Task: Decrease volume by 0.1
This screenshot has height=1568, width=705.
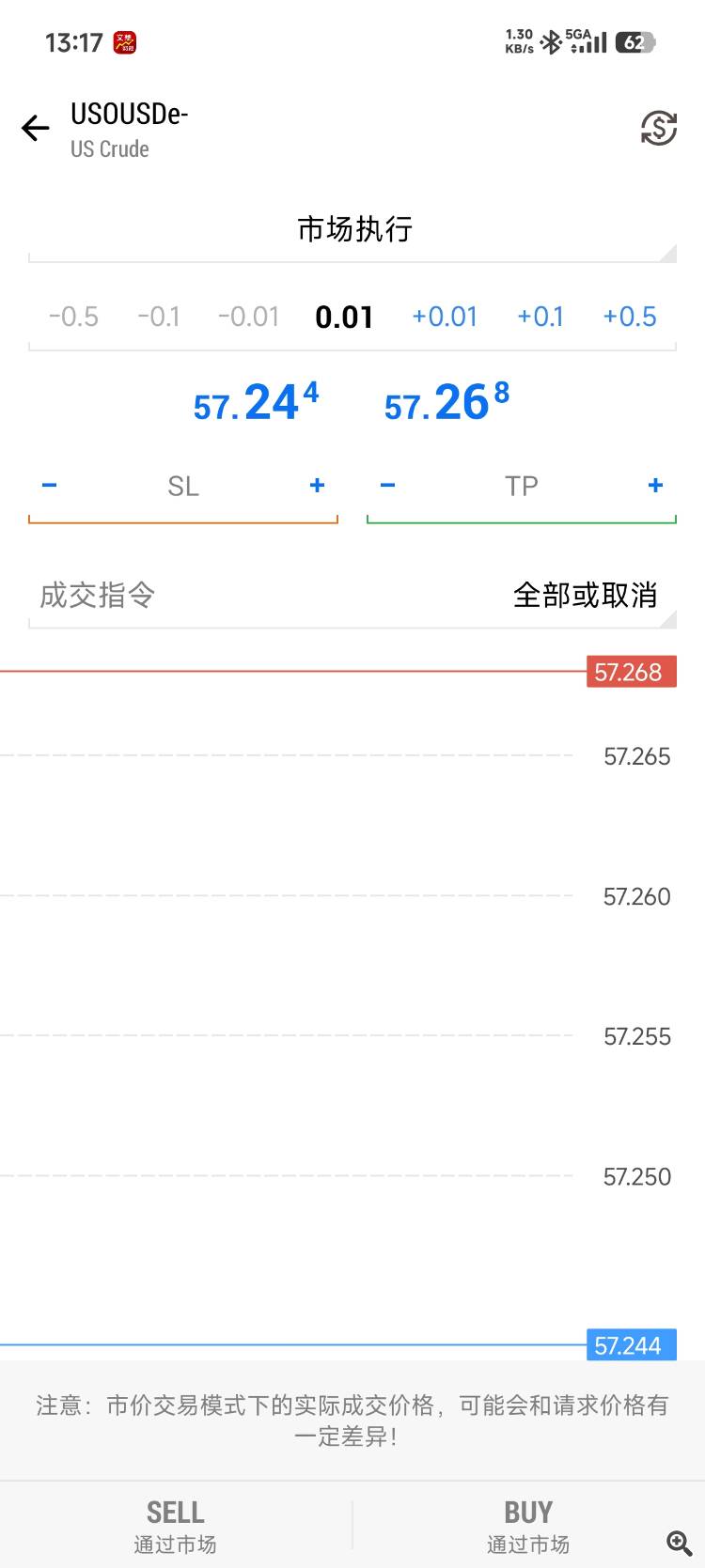Action: pos(159,317)
